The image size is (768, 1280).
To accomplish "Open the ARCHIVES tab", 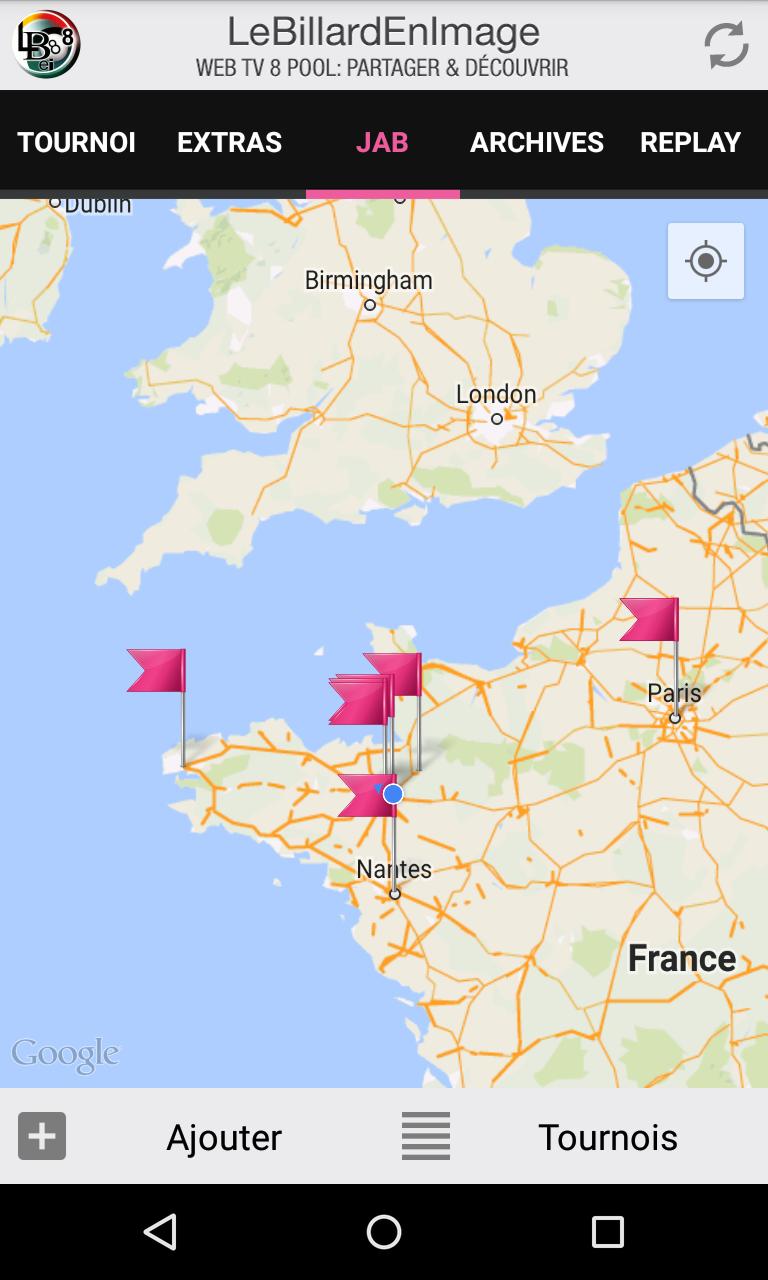I will (x=536, y=142).
